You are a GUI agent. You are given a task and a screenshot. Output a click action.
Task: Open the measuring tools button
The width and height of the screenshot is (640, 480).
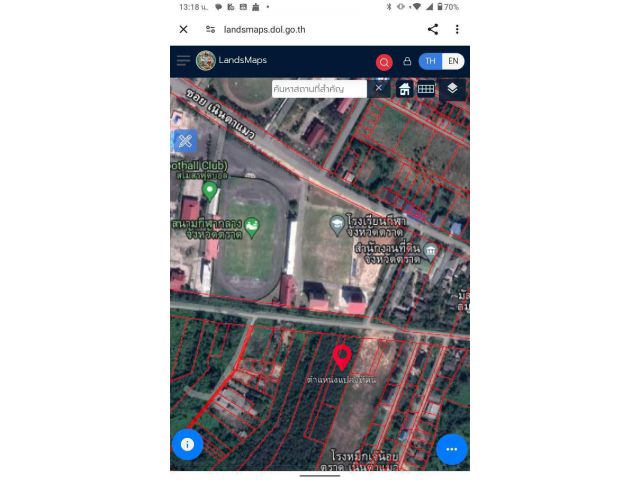pos(185,142)
